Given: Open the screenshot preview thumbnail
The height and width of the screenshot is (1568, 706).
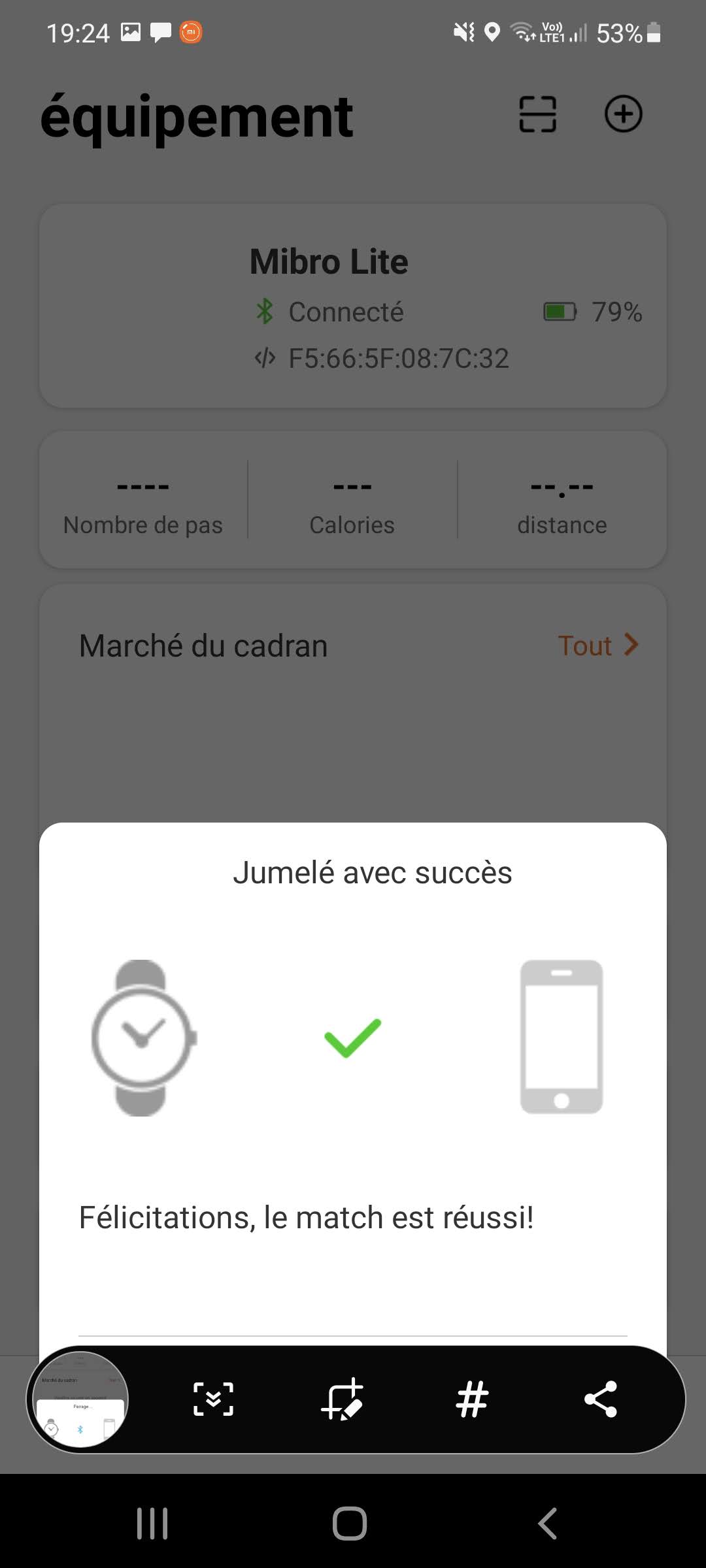Looking at the screenshot, I should 78,1399.
